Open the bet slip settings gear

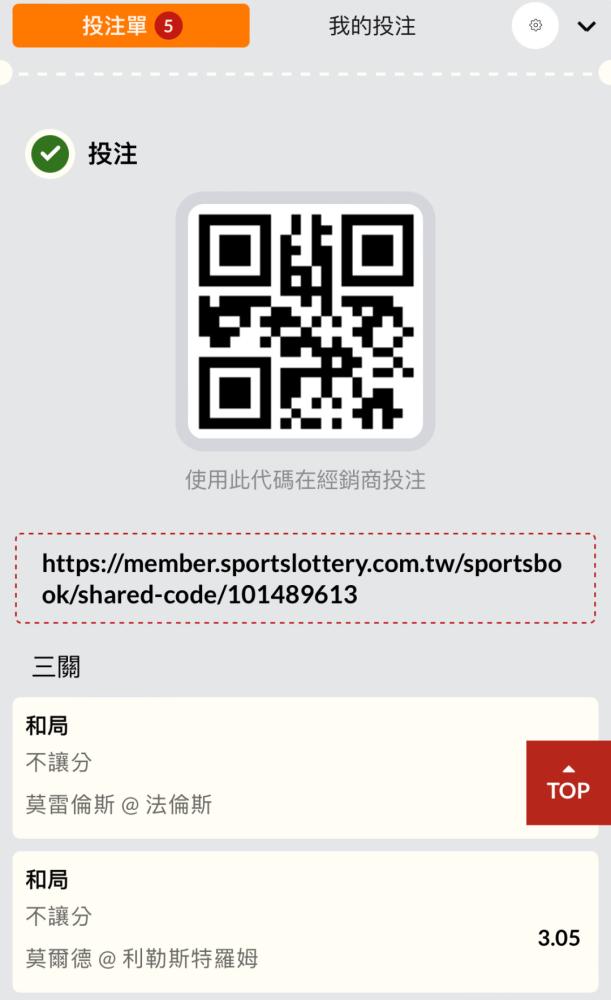tap(535, 26)
